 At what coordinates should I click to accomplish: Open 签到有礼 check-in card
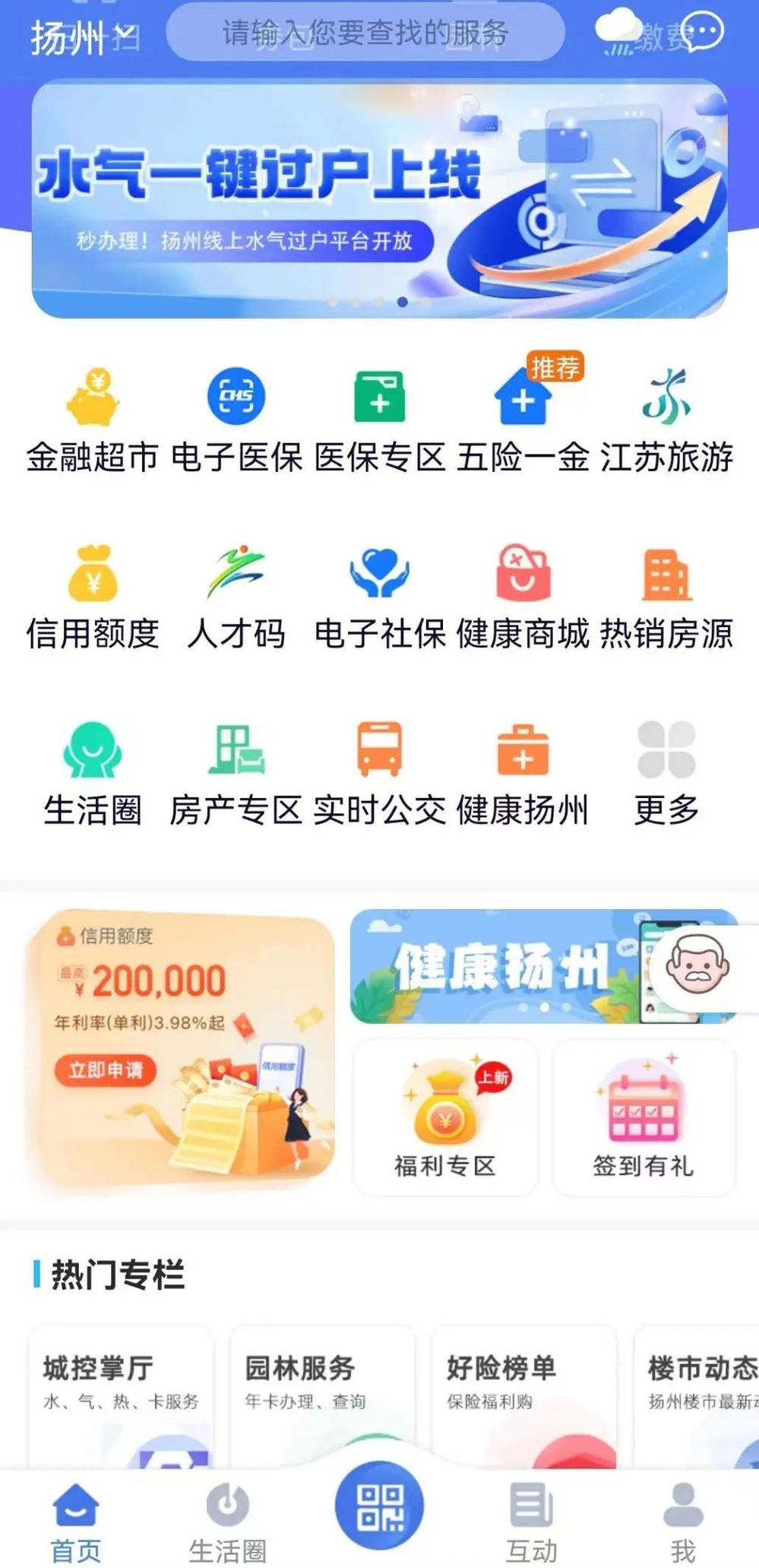[x=643, y=1119]
